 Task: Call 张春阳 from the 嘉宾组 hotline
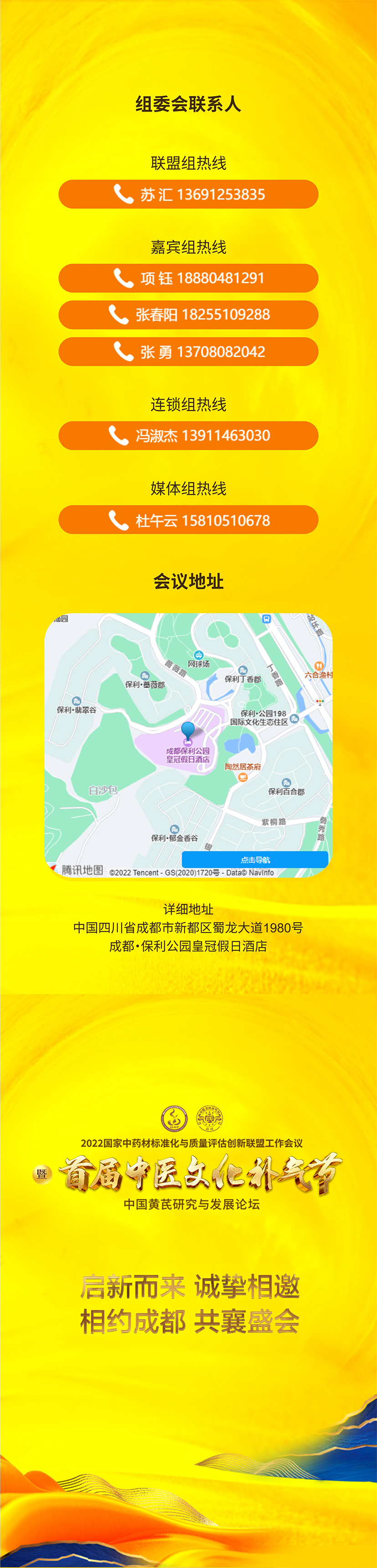(x=188, y=315)
